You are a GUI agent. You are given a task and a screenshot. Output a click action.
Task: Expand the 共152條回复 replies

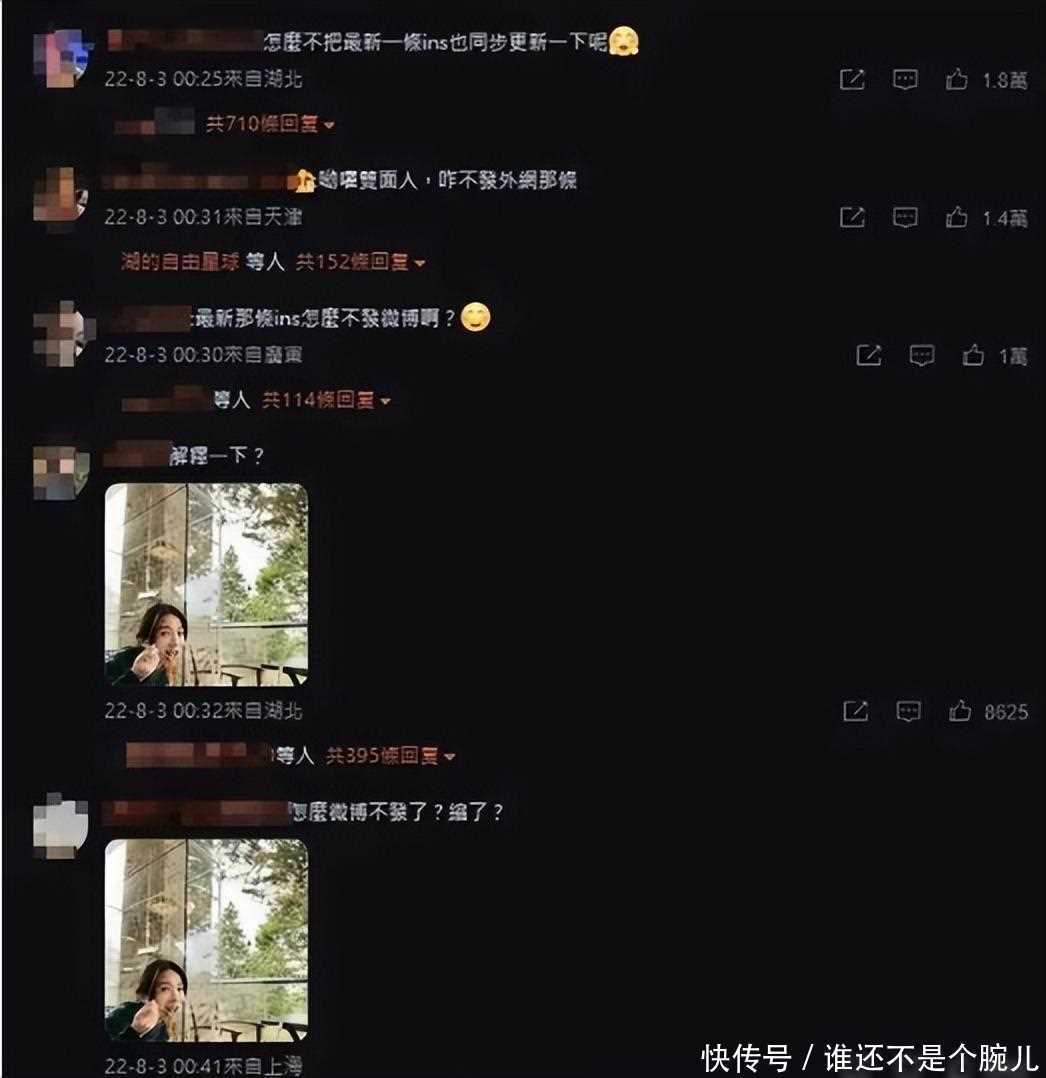[x=357, y=262]
